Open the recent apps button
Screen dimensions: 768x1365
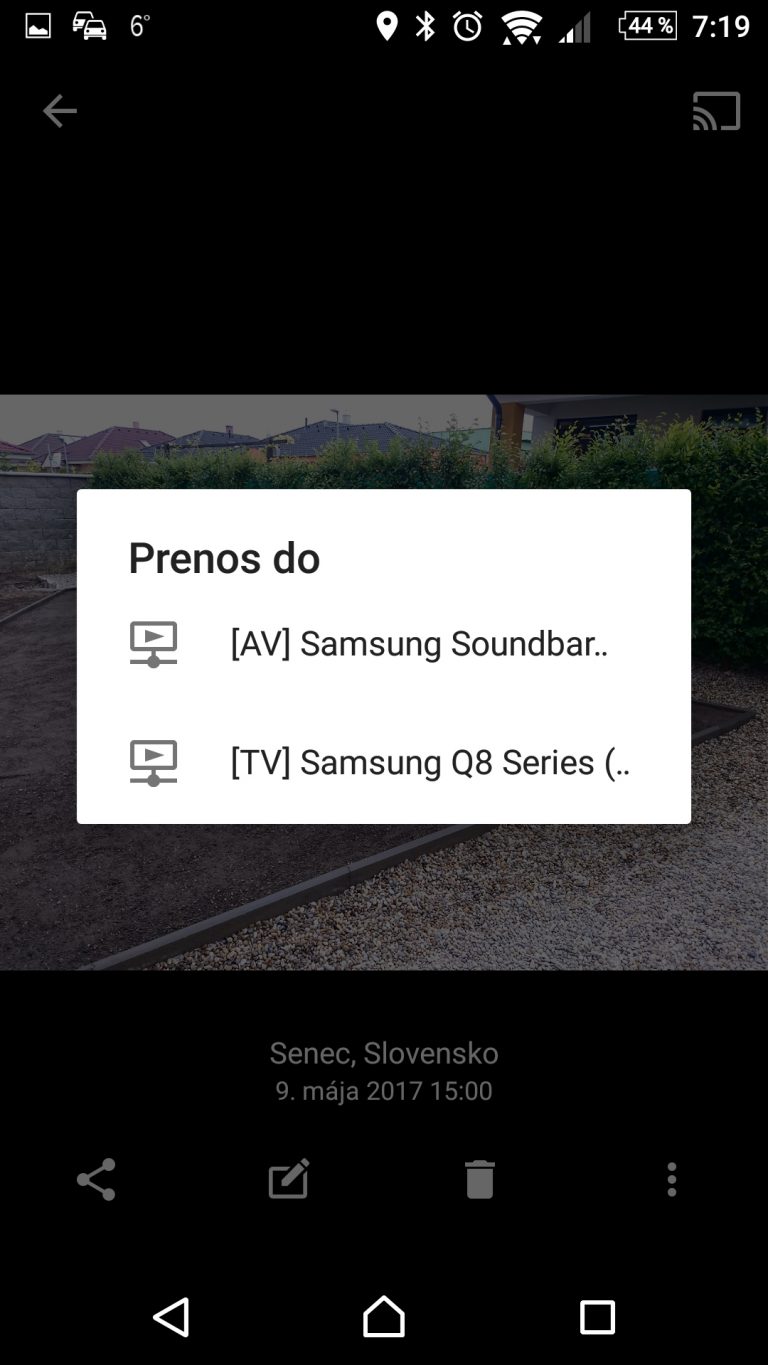click(x=597, y=1317)
